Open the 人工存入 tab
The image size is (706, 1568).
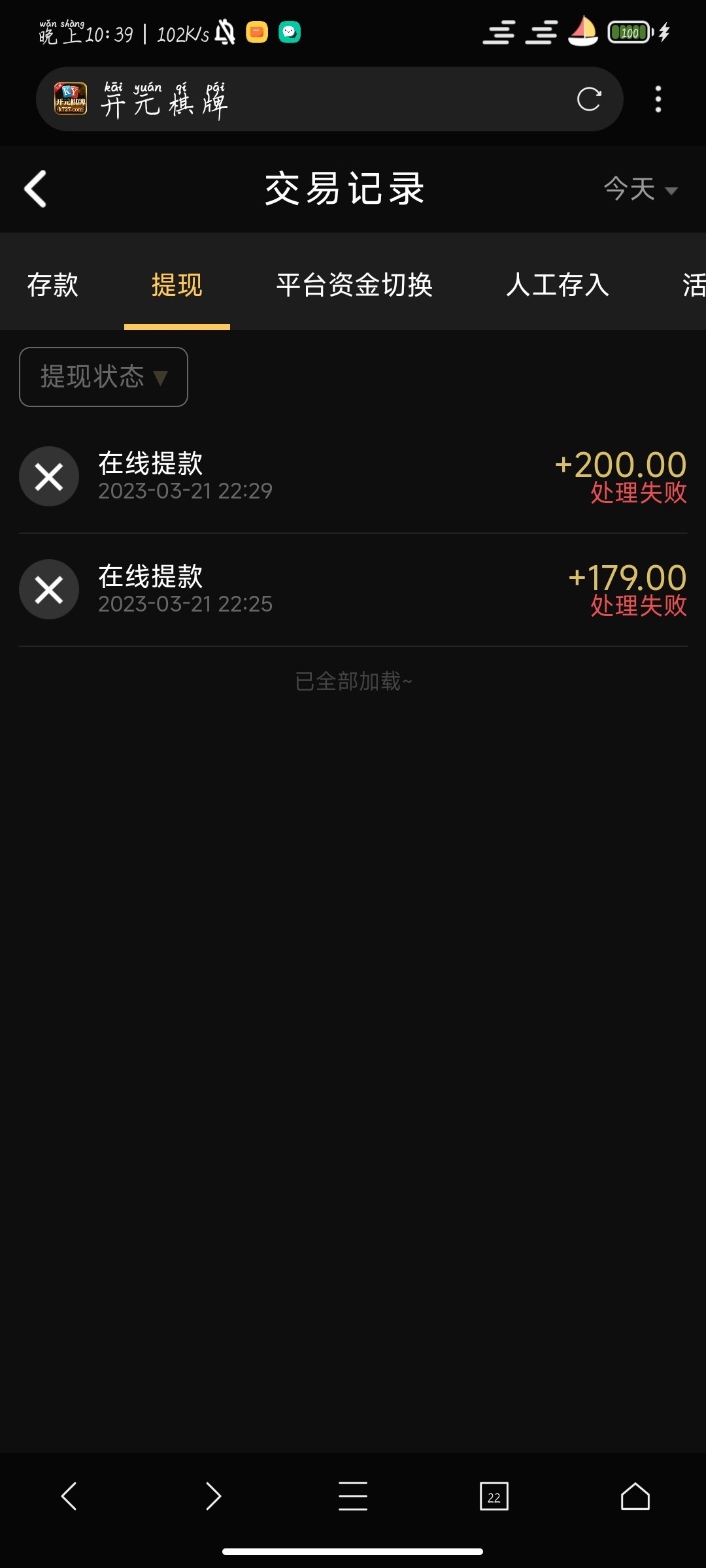click(x=558, y=286)
